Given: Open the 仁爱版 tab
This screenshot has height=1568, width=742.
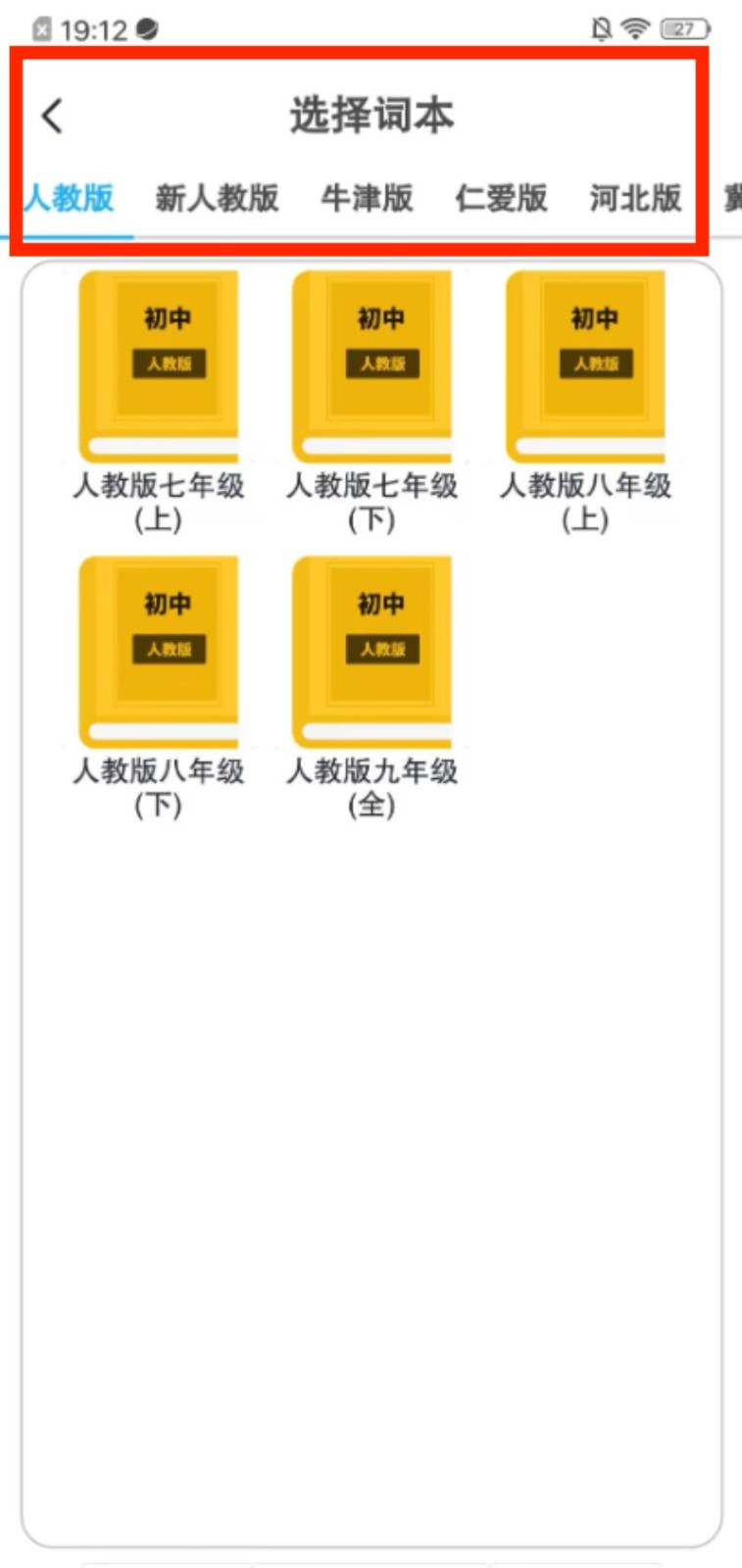Looking at the screenshot, I should click(x=501, y=198).
